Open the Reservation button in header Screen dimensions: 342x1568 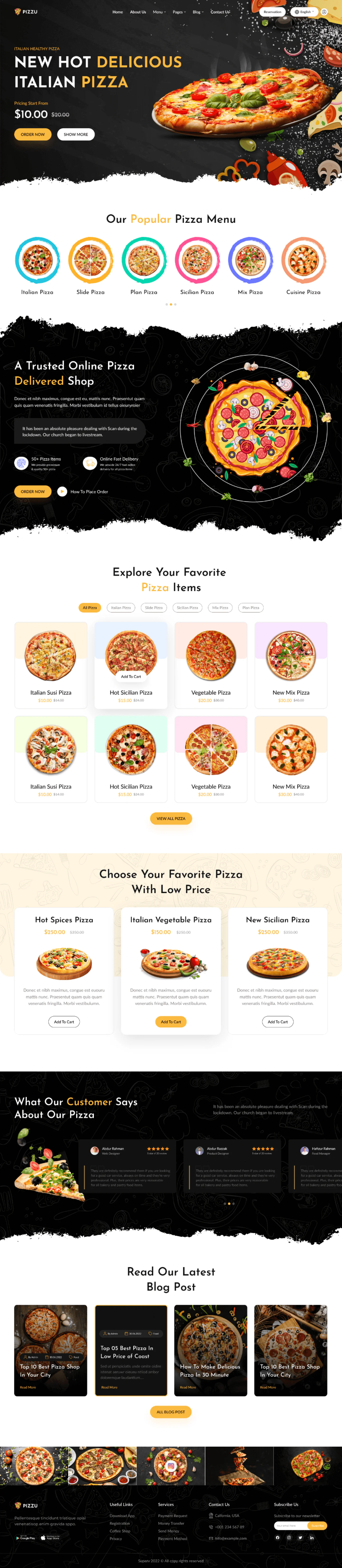tap(272, 12)
